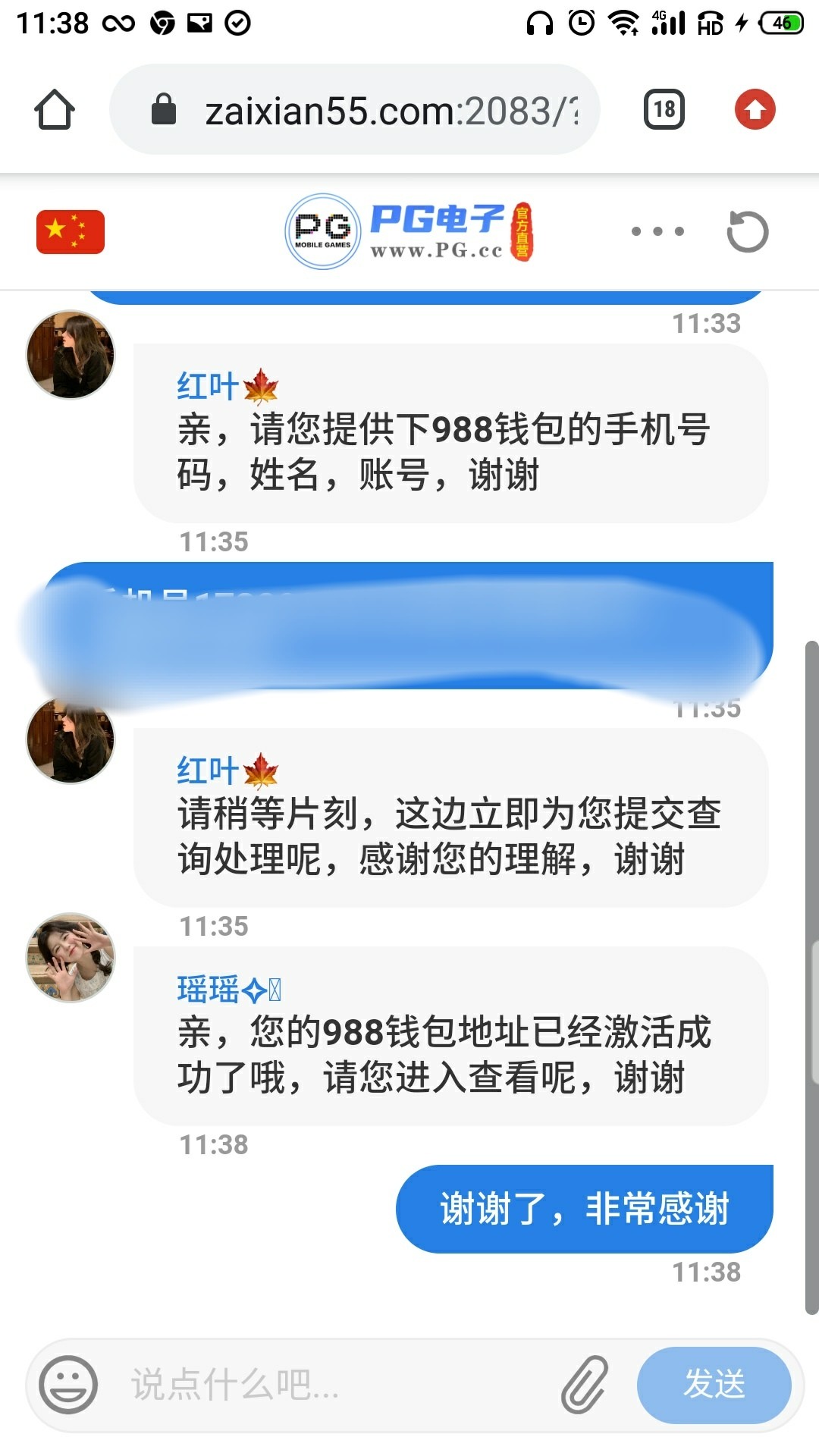Image resolution: width=819 pixels, height=1456 pixels.
Task: Refresh the chat conversation
Action: coord(747,231)
